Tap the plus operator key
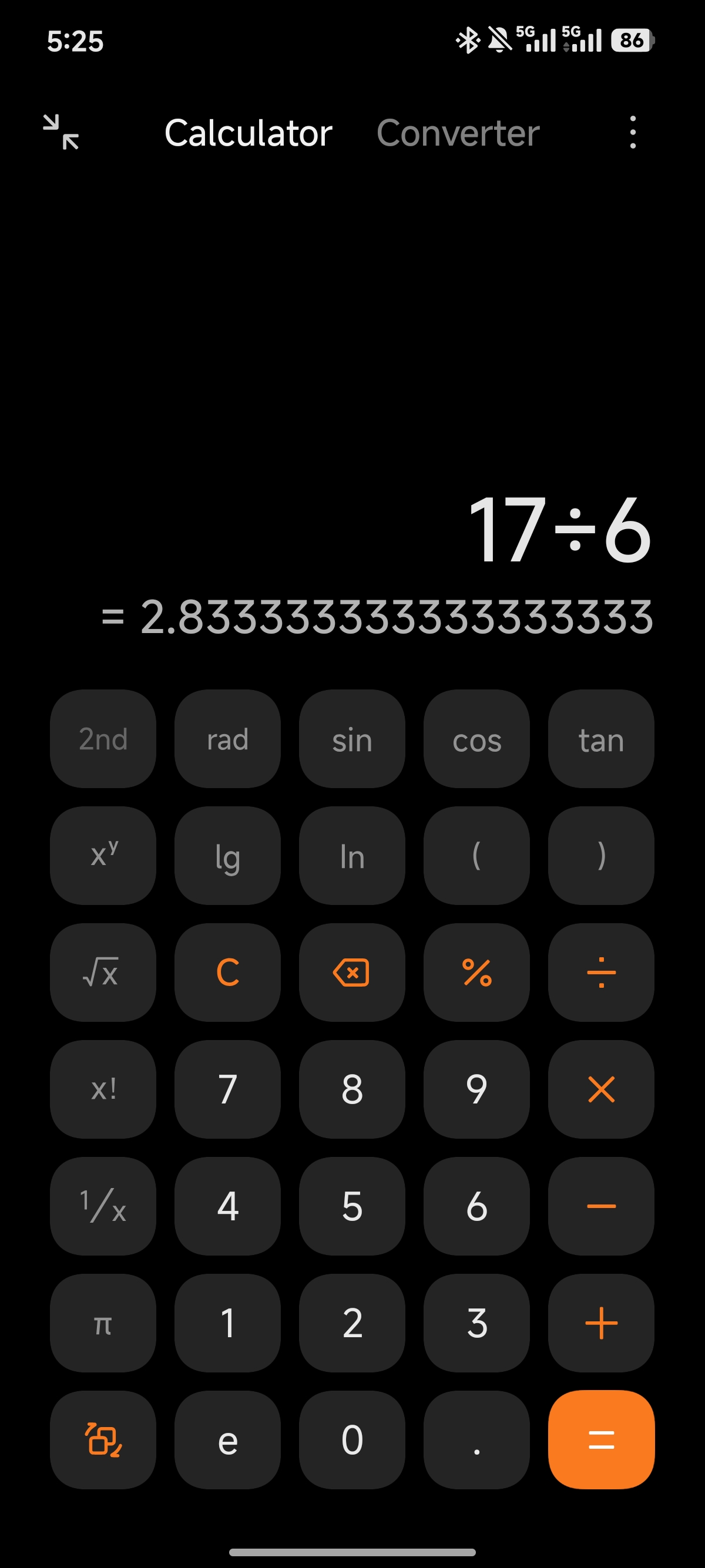Viewport: 705px width, 1568px height. (602, 1323)
